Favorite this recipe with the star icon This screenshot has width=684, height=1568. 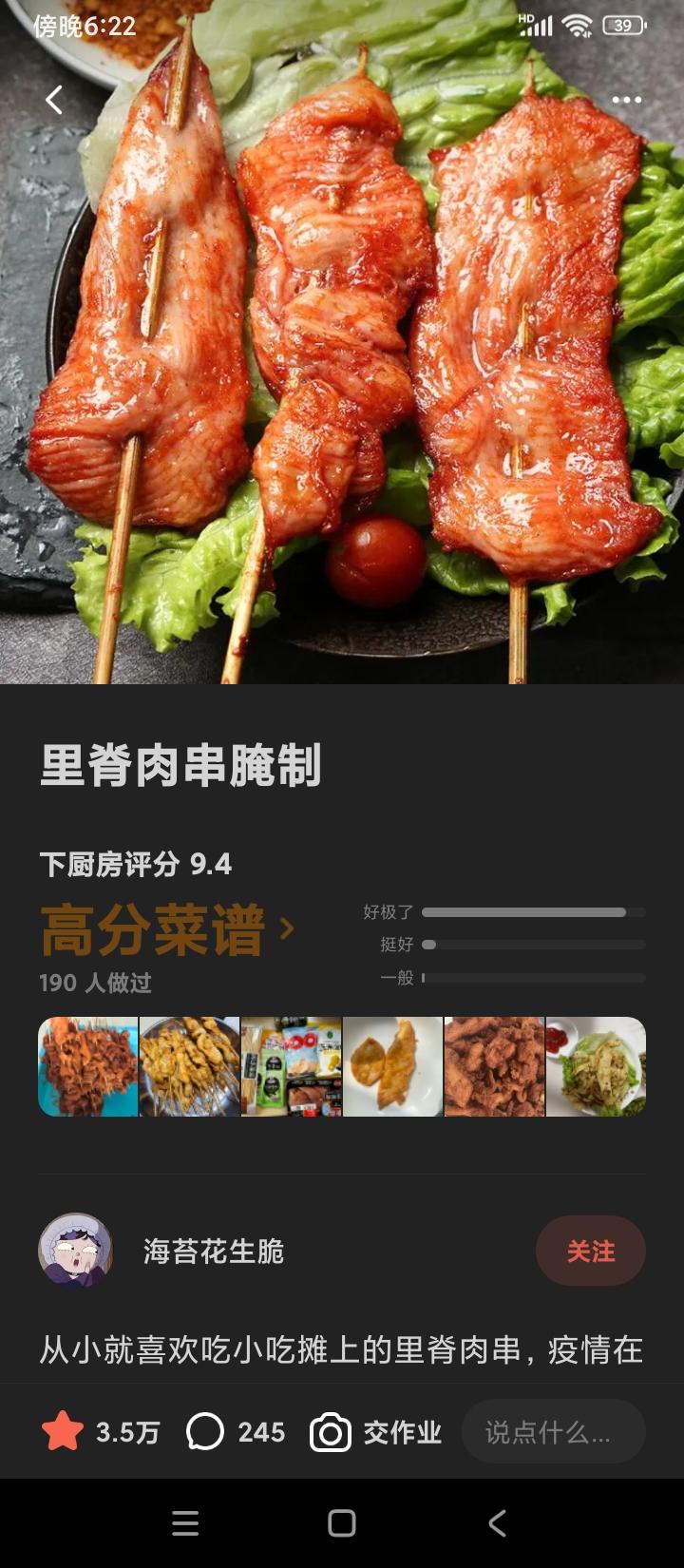(63, 1431)
